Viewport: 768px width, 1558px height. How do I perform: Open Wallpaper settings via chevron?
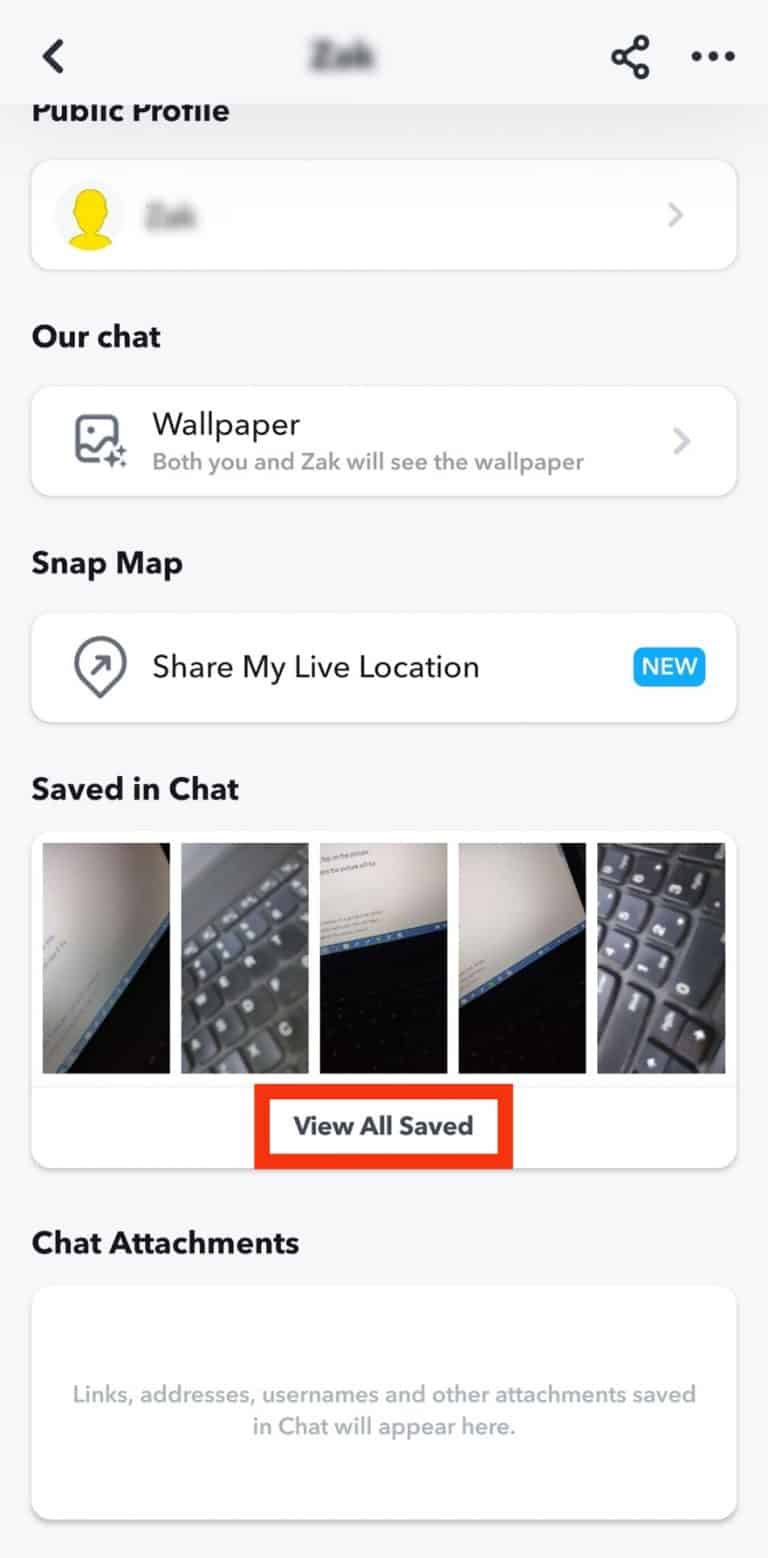[682, 441]
